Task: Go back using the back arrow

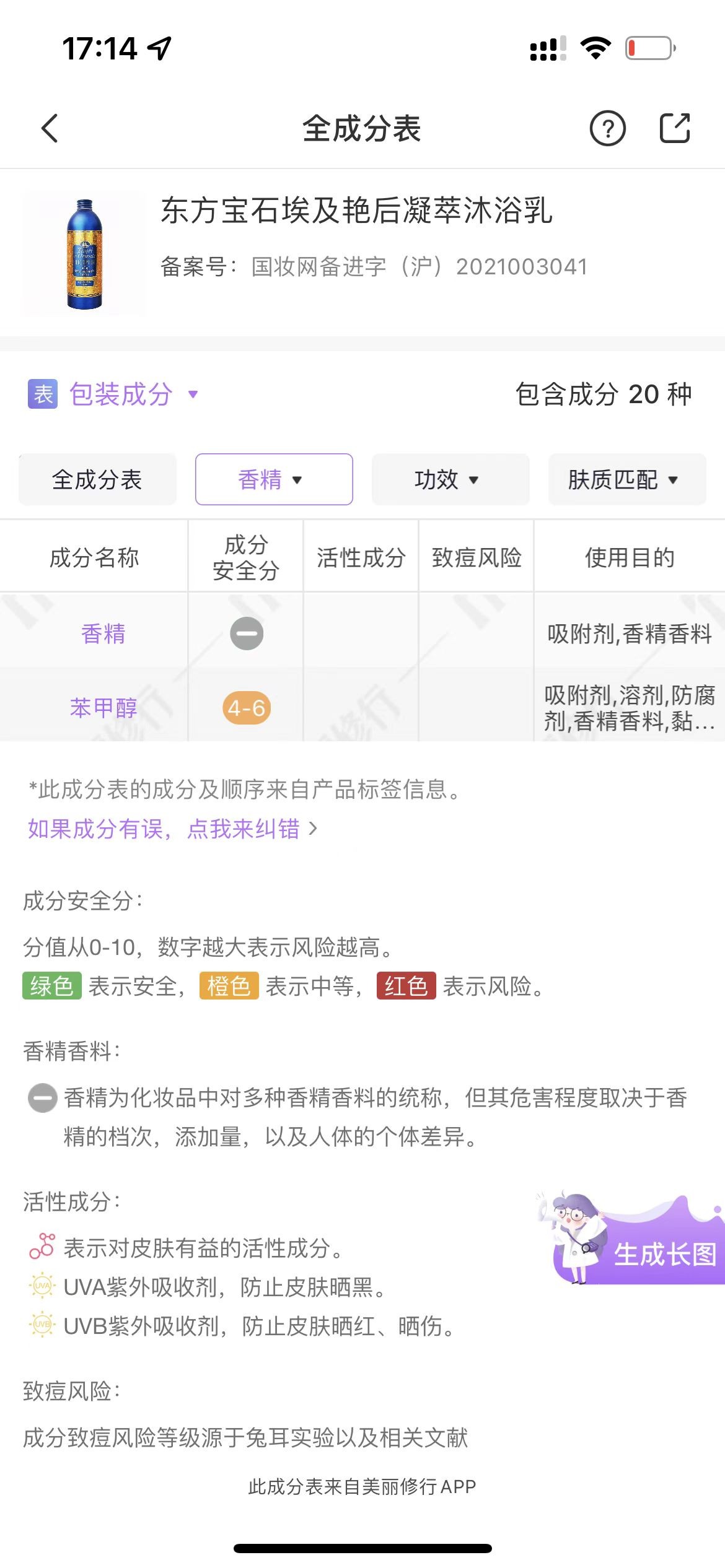Action: 50,129
